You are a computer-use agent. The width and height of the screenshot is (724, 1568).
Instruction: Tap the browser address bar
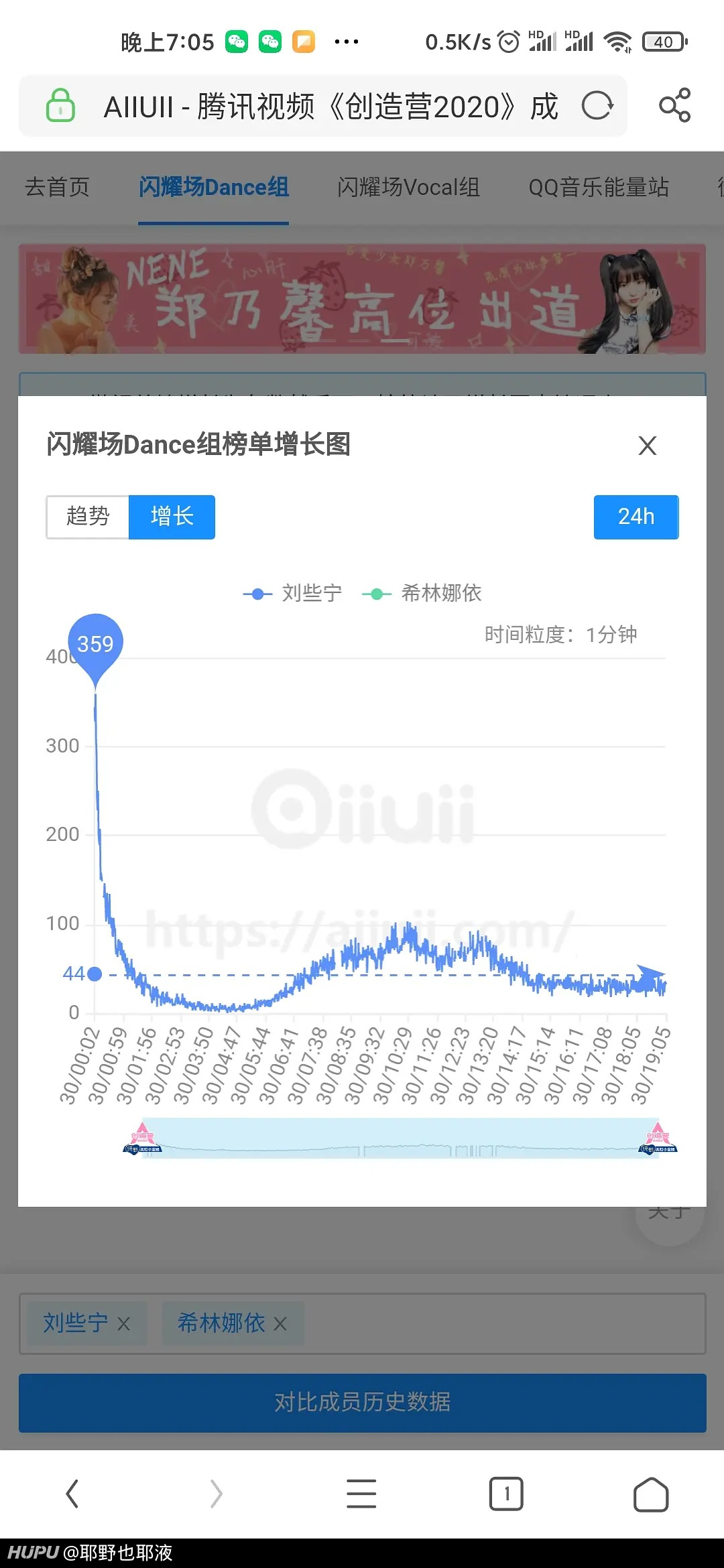coord(323,106)
